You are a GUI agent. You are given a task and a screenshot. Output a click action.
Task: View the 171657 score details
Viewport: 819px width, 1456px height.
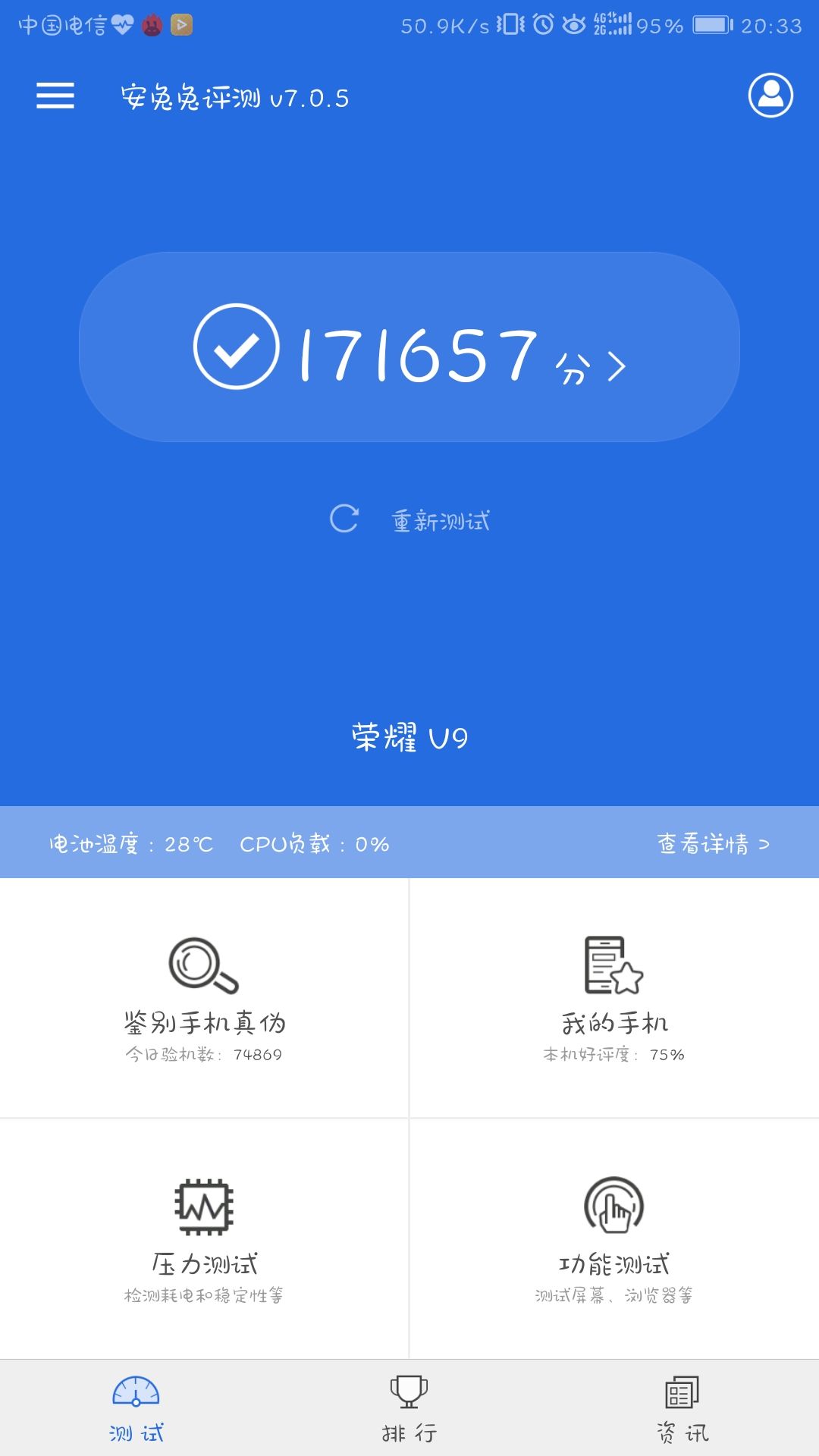tap(409, 347)
